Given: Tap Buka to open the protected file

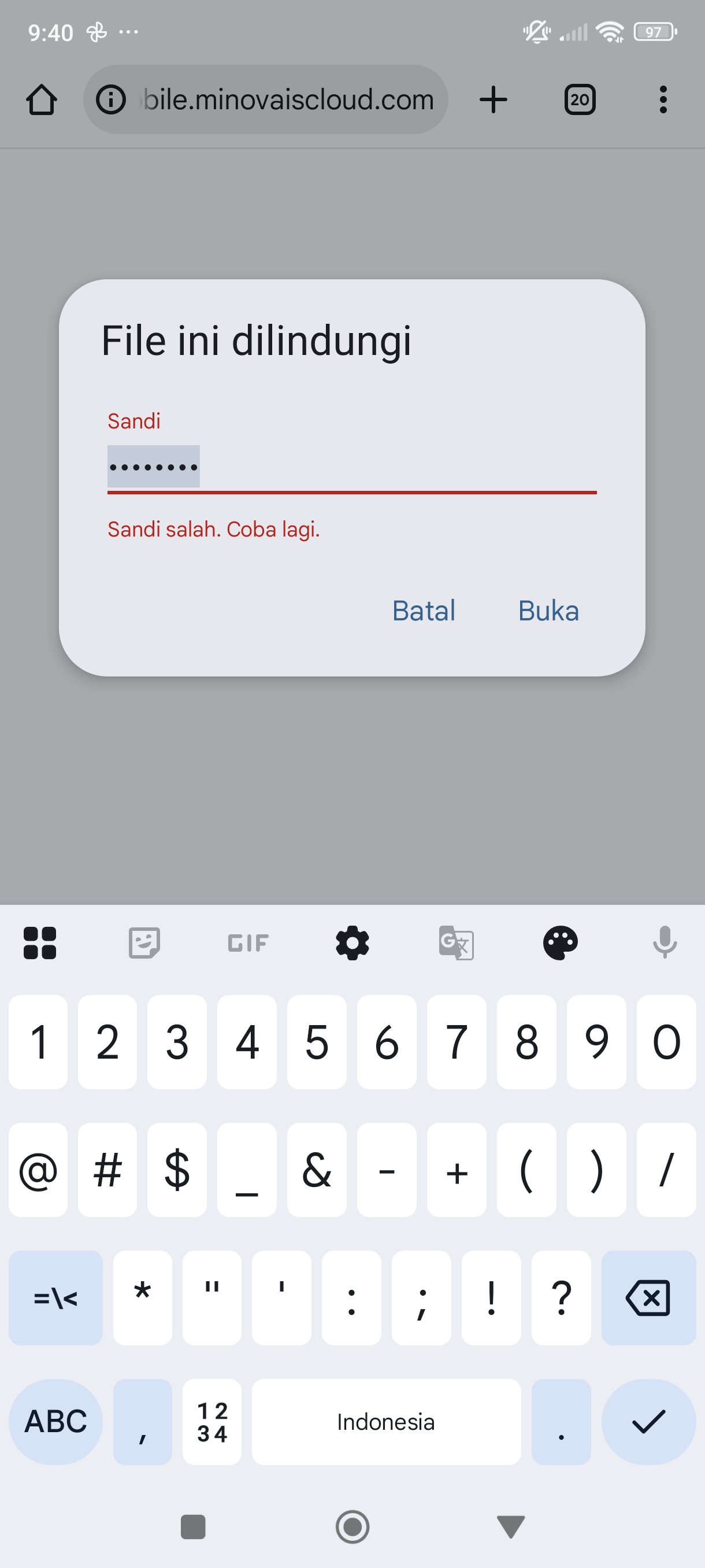Looking at the screenshot, I should (x=548, y=611).
